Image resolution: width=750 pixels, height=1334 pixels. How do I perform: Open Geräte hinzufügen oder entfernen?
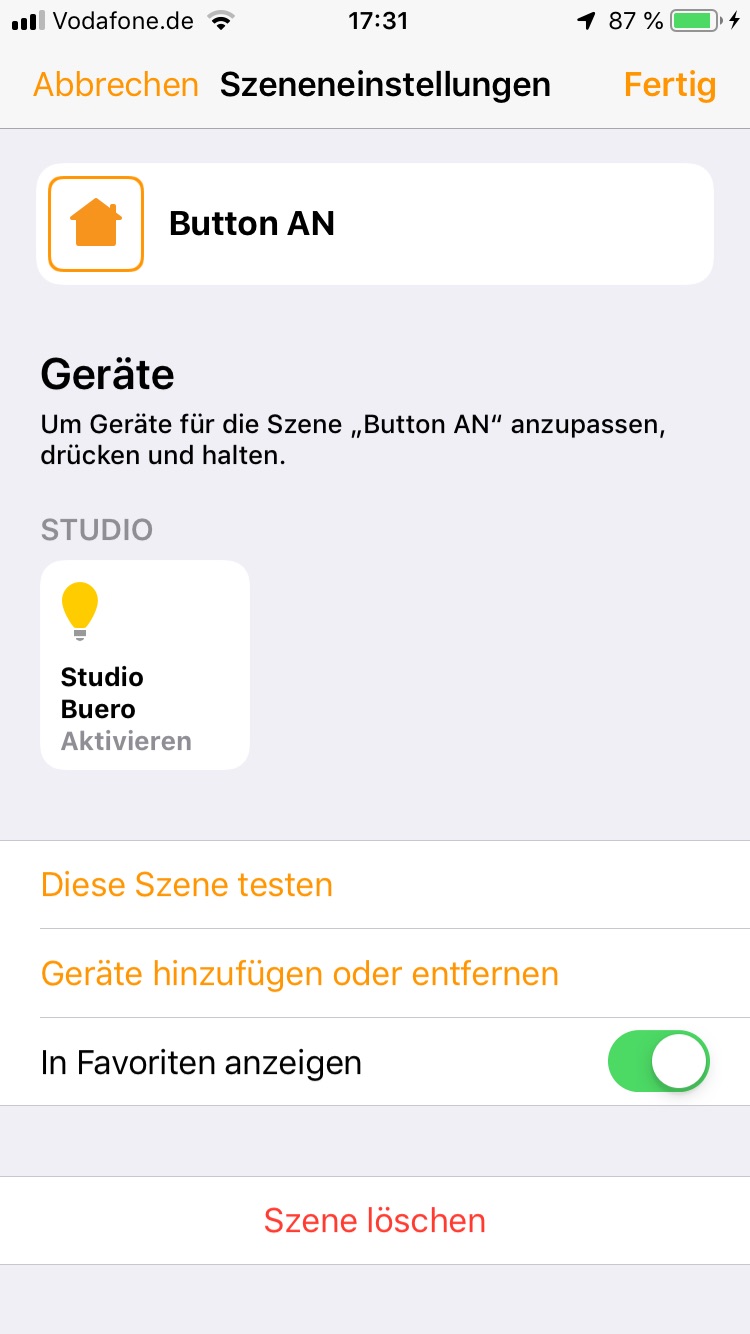pos(300,973)
